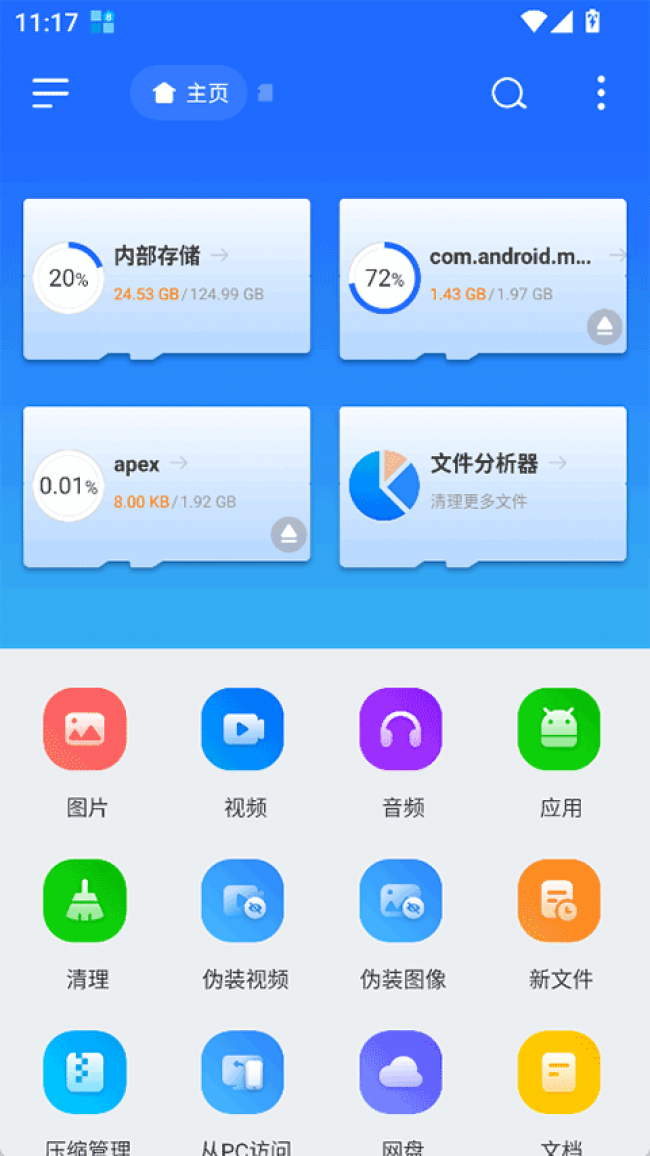
Task: Start the 清理 cleaner
Action: pyautogui.click(x=85, y=901)
